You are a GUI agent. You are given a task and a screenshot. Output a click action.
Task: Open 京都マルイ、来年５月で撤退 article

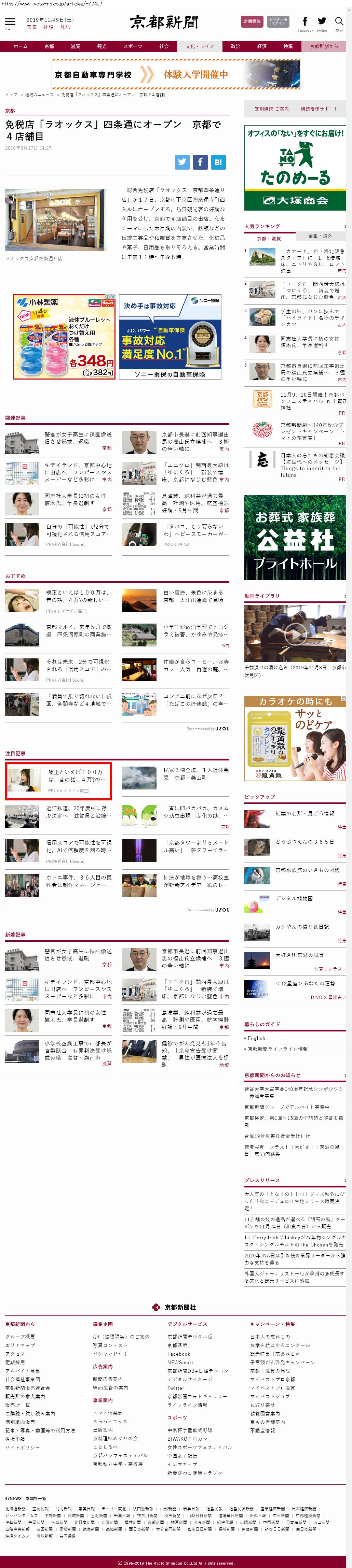pyautogui.click(x=79, y=630)
